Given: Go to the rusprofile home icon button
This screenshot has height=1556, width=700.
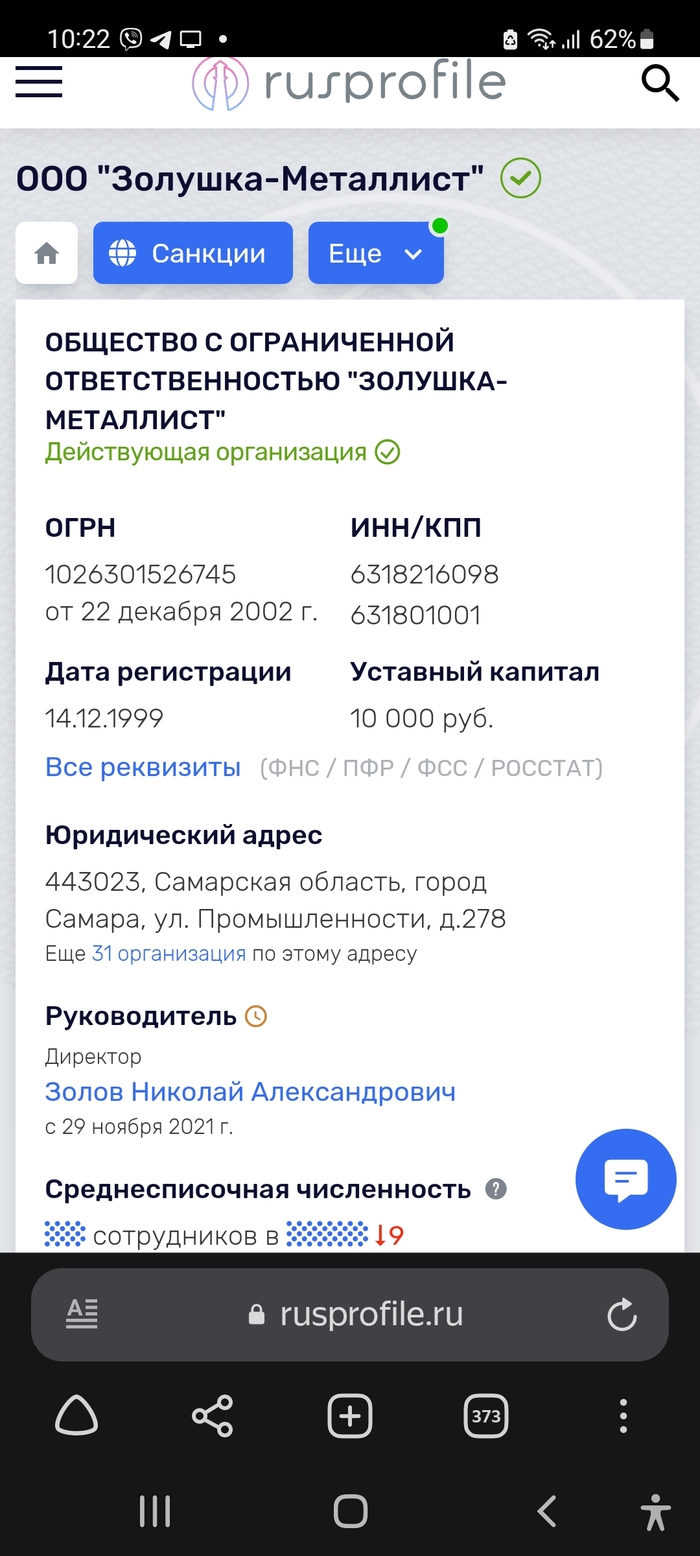Looking at the screenshot, I should 47,253.
